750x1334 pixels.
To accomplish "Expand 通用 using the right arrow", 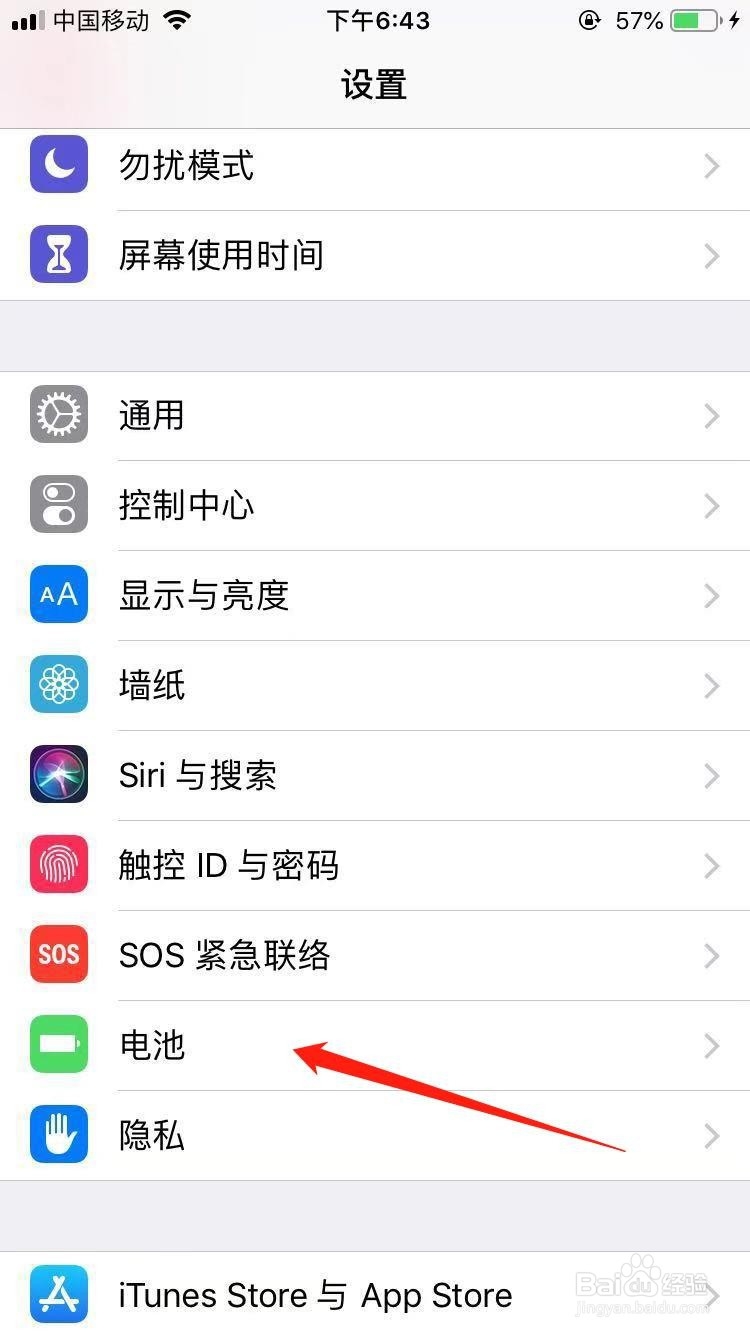I will (712, 415).
